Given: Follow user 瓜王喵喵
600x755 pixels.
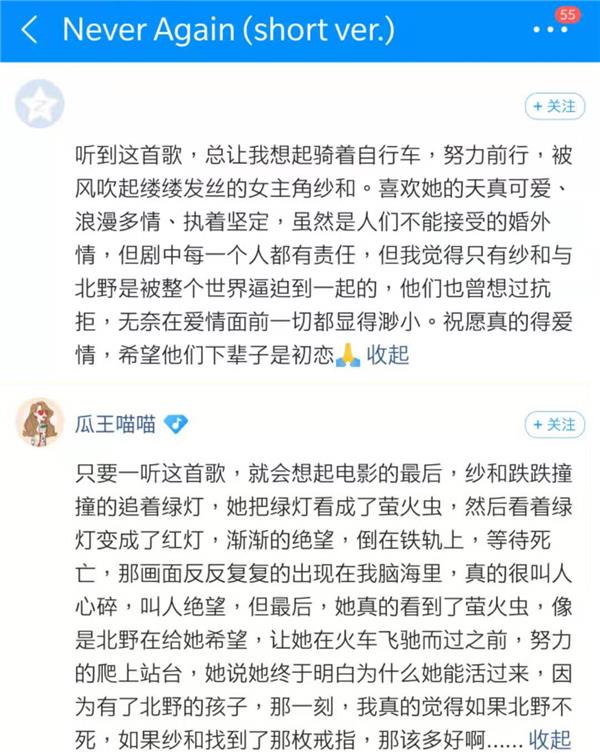Looking at the screenshot, I should (x=553, y=424).
